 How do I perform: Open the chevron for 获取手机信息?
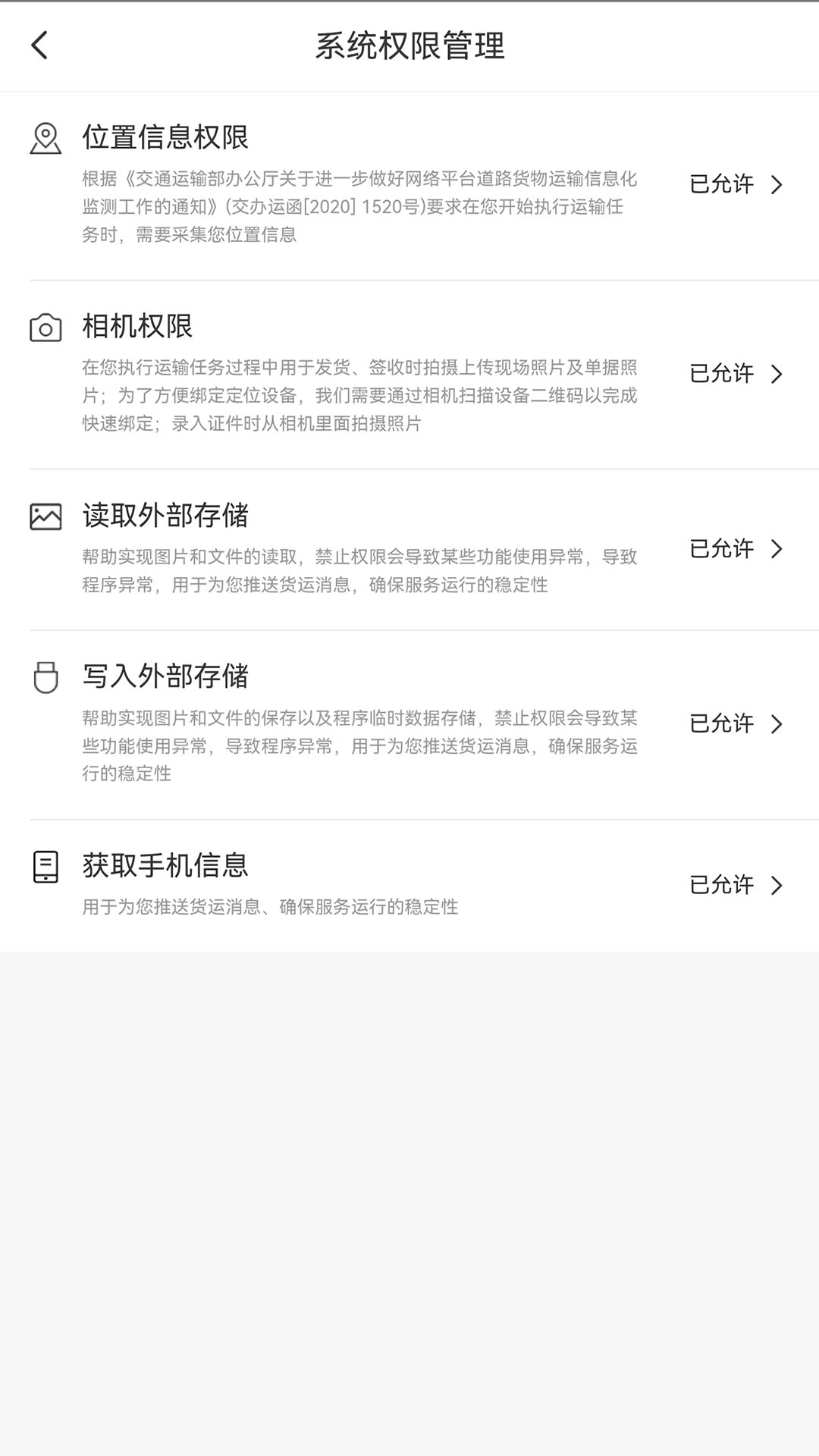coord(777,885)
